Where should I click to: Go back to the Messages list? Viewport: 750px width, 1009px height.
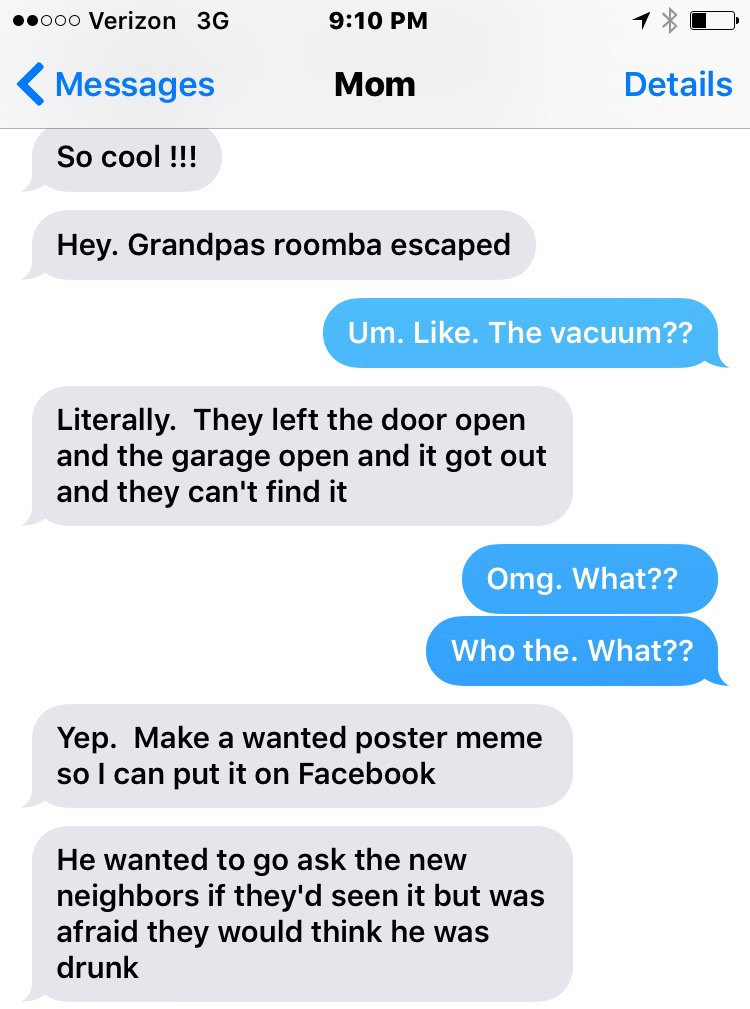point(115,85)
